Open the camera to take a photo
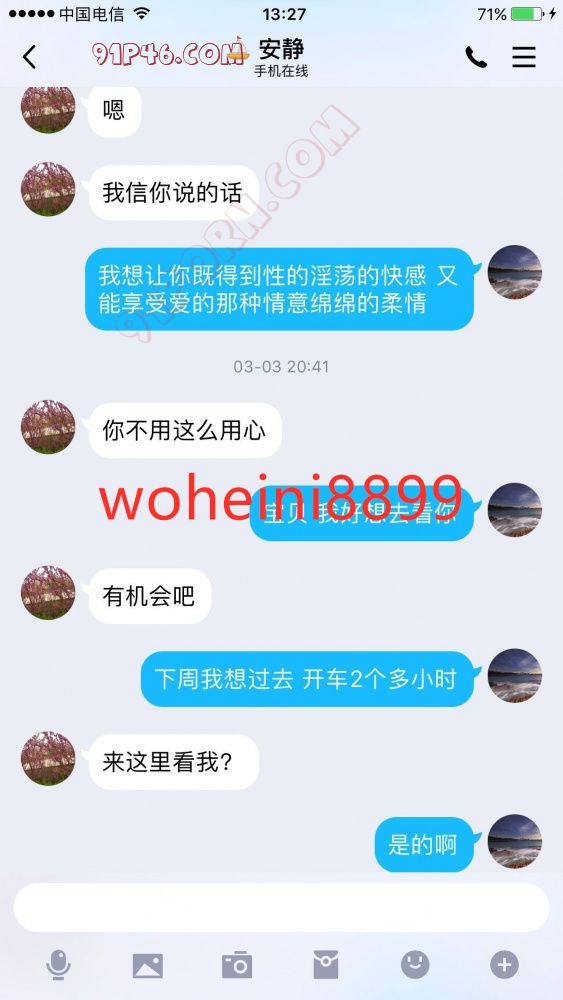 coord(237,965)
